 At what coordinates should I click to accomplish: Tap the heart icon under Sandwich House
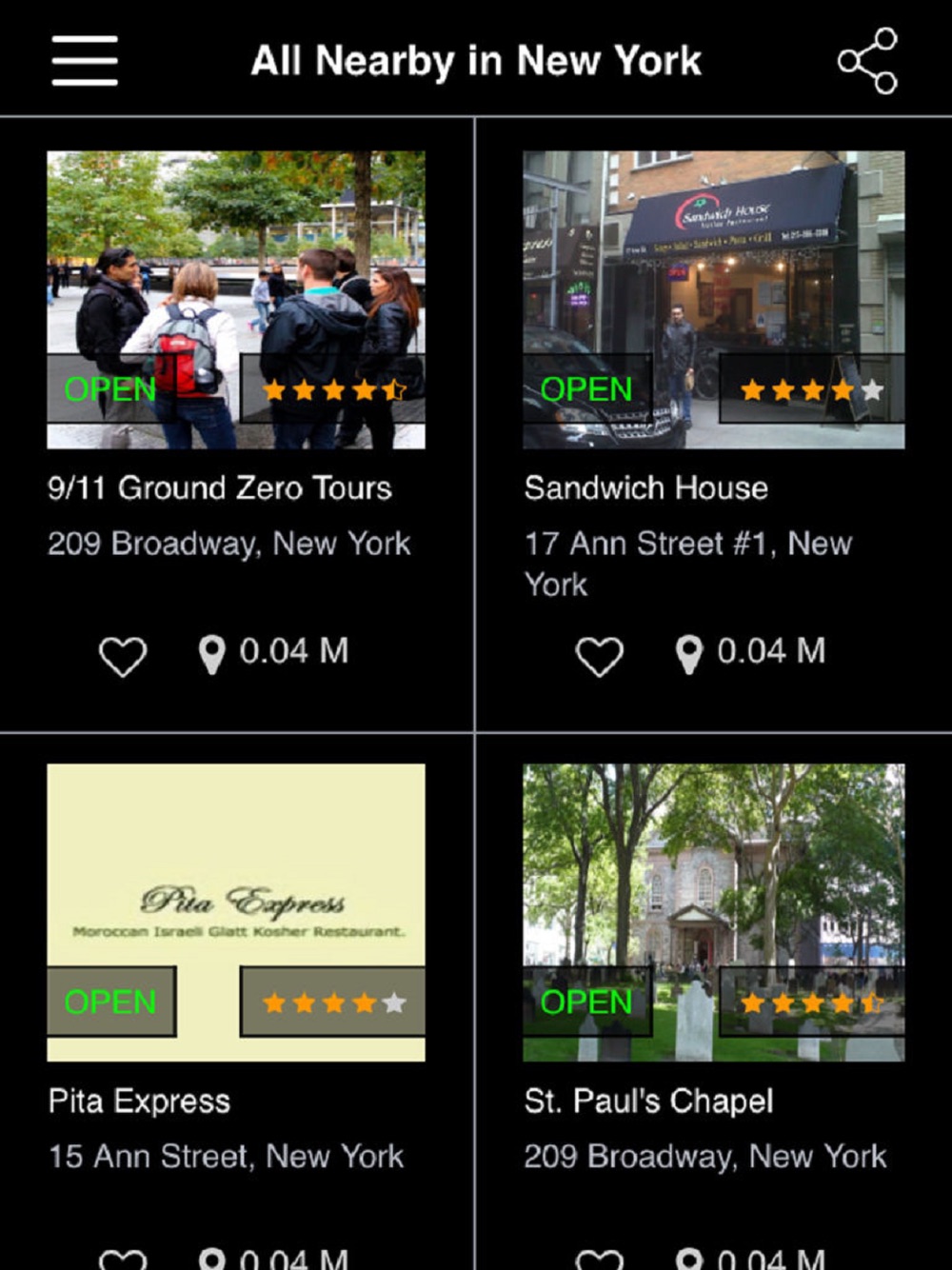point(600,655)
